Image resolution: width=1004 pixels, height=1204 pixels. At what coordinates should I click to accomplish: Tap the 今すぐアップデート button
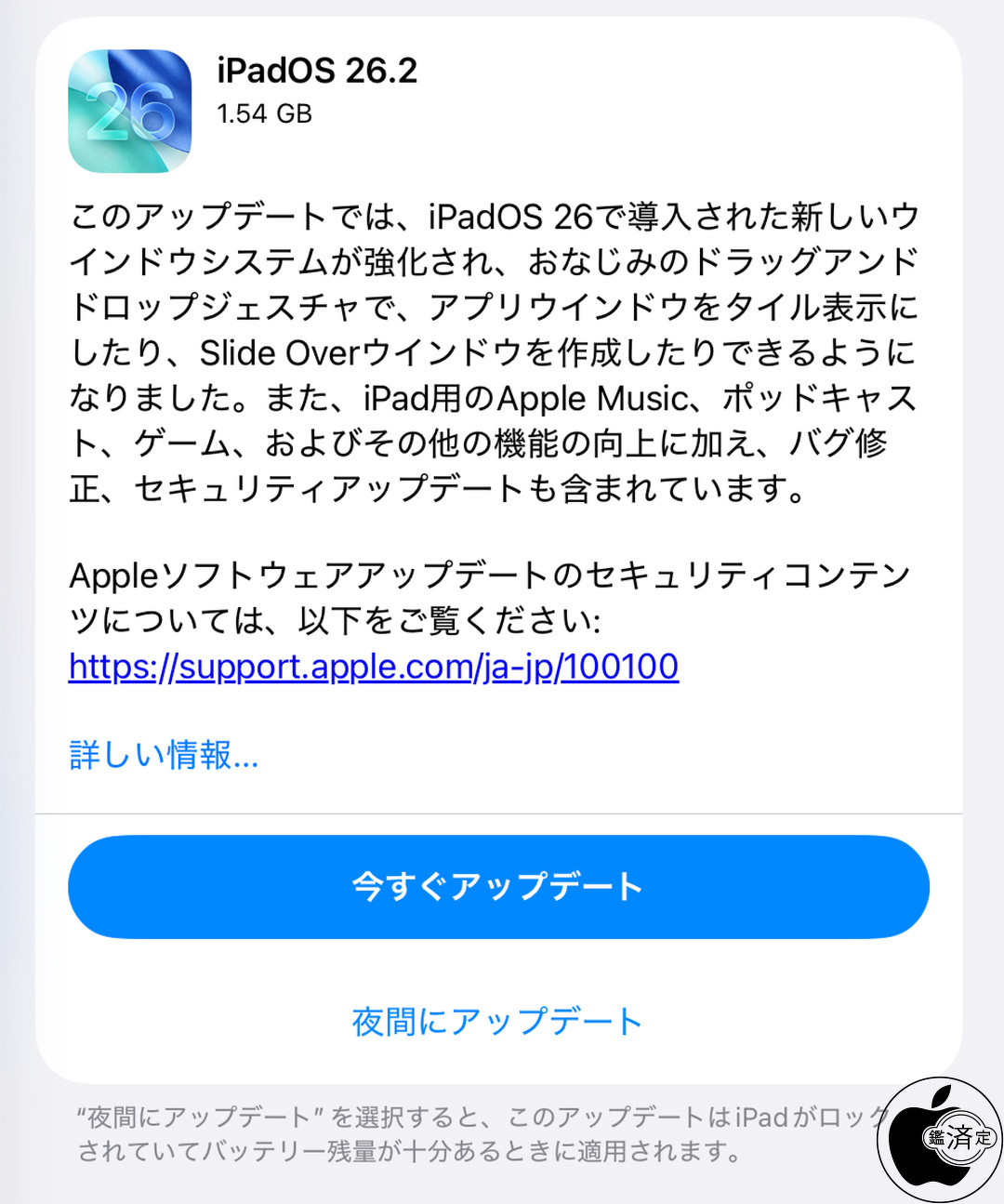point(498,886)
